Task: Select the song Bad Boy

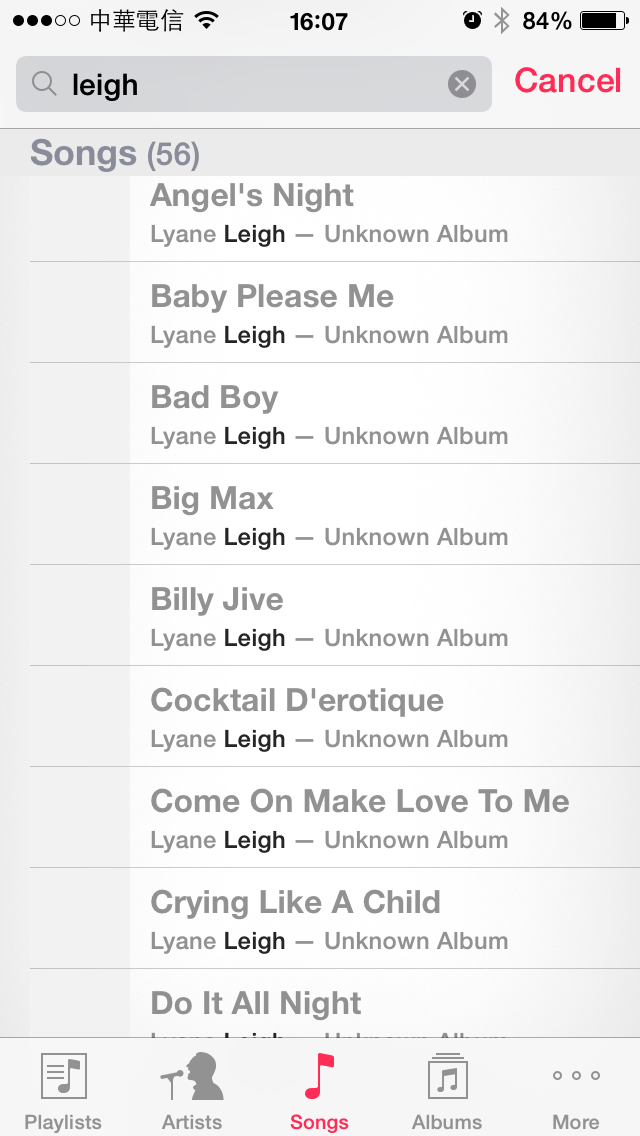Action: click(335, 413)
